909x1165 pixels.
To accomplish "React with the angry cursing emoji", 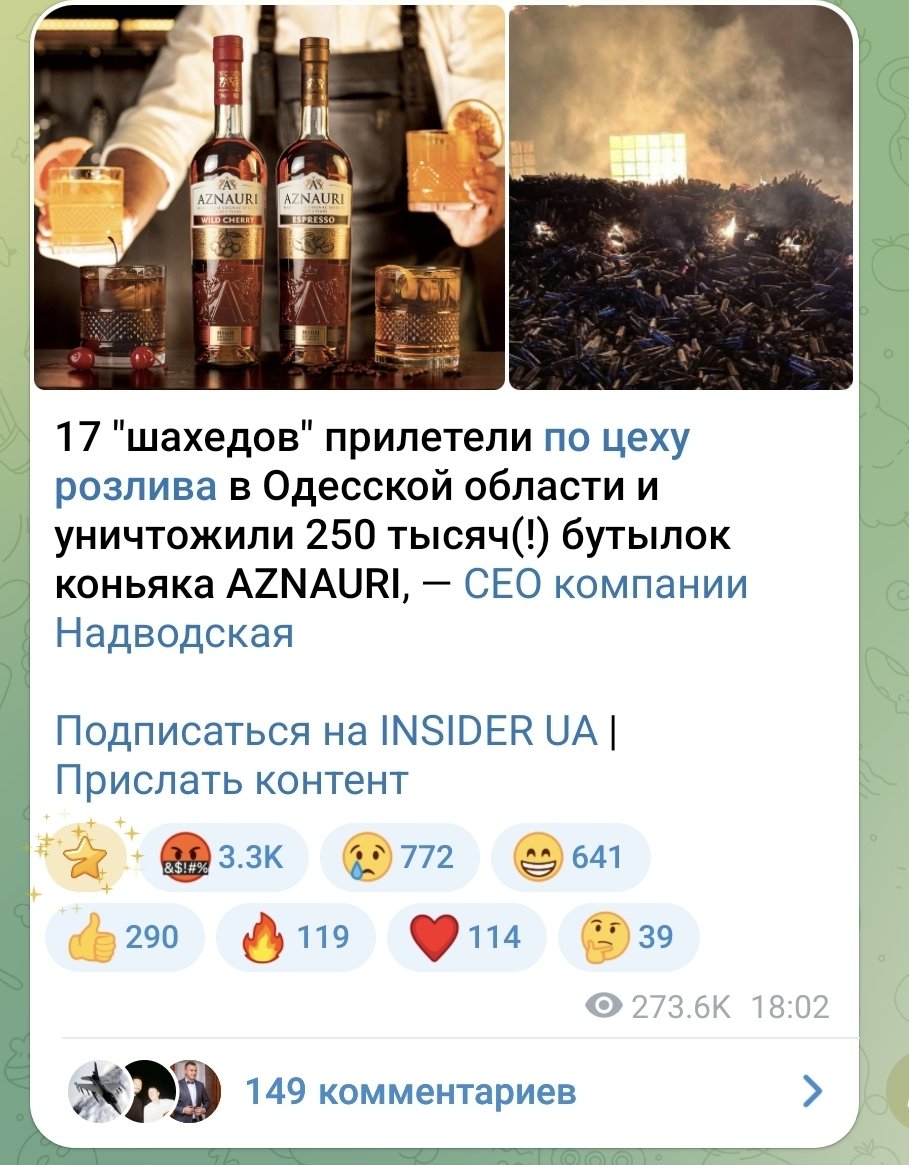I will [x=223, y=858].
